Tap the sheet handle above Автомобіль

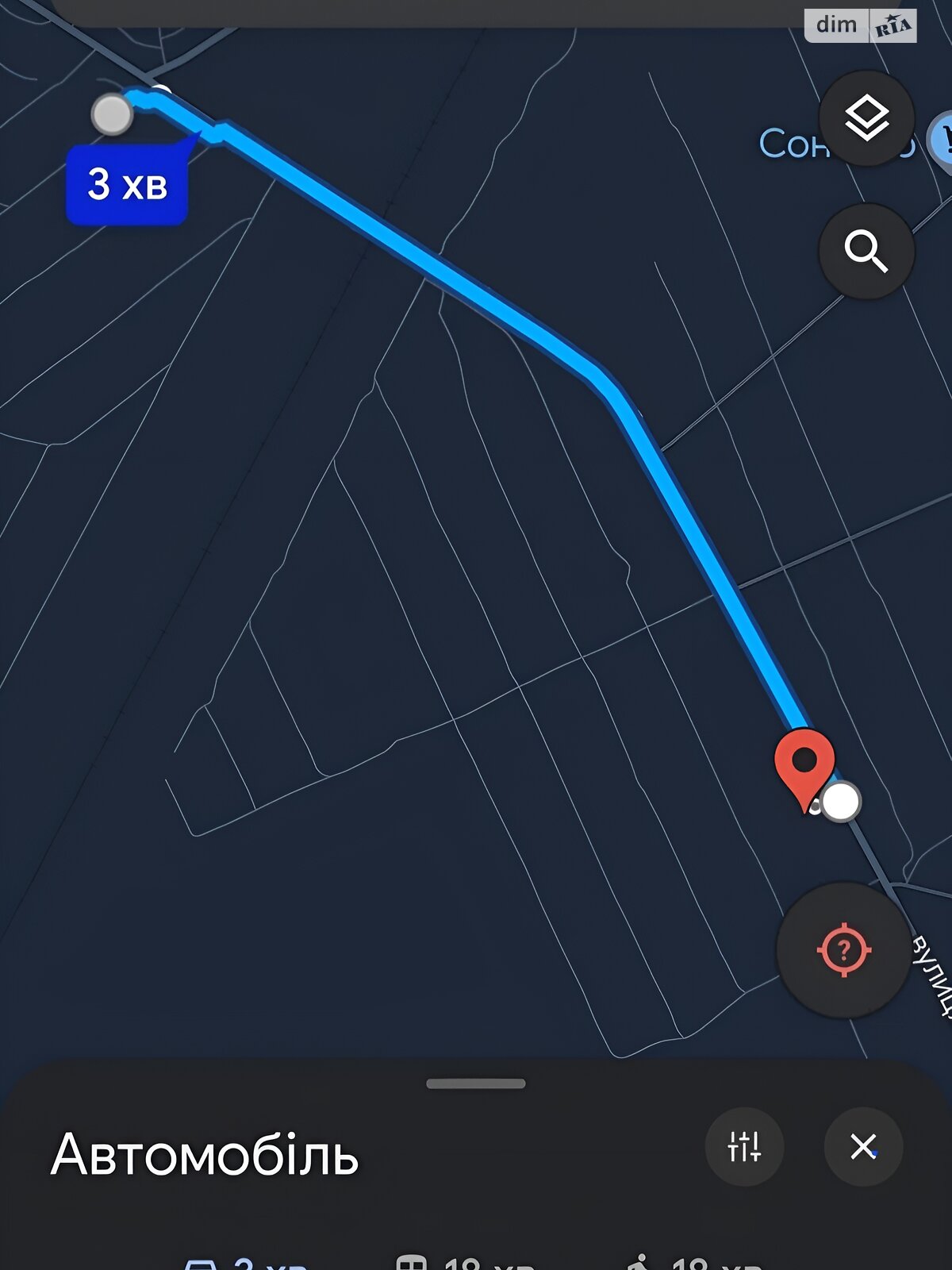475,1083
